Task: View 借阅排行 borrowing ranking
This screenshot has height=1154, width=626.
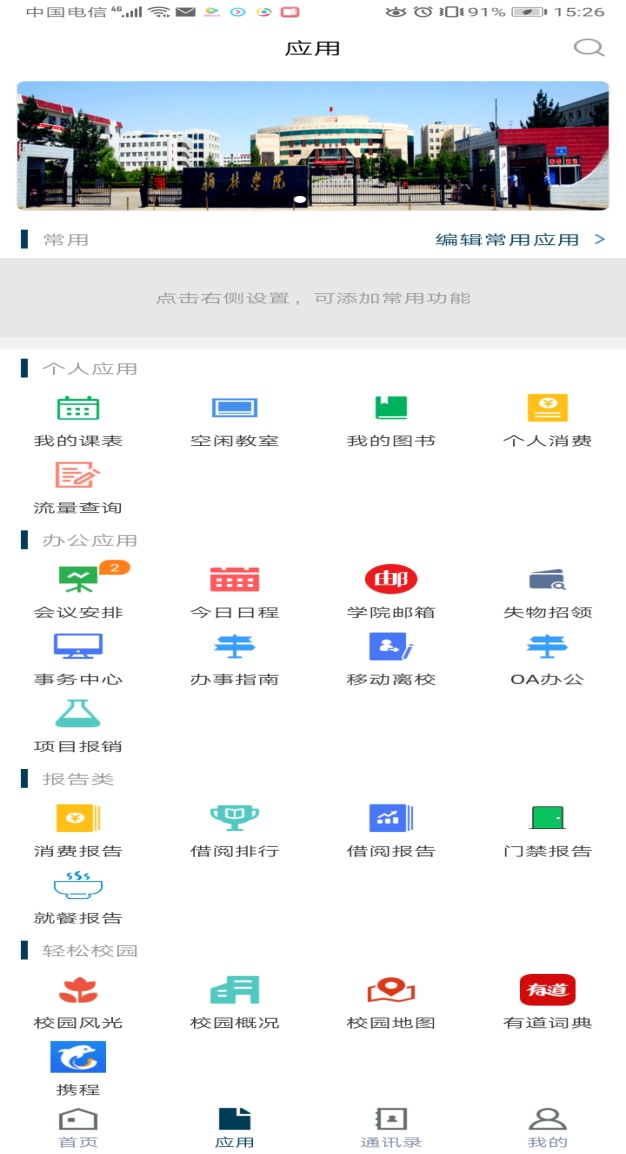Action: point(234,831)
